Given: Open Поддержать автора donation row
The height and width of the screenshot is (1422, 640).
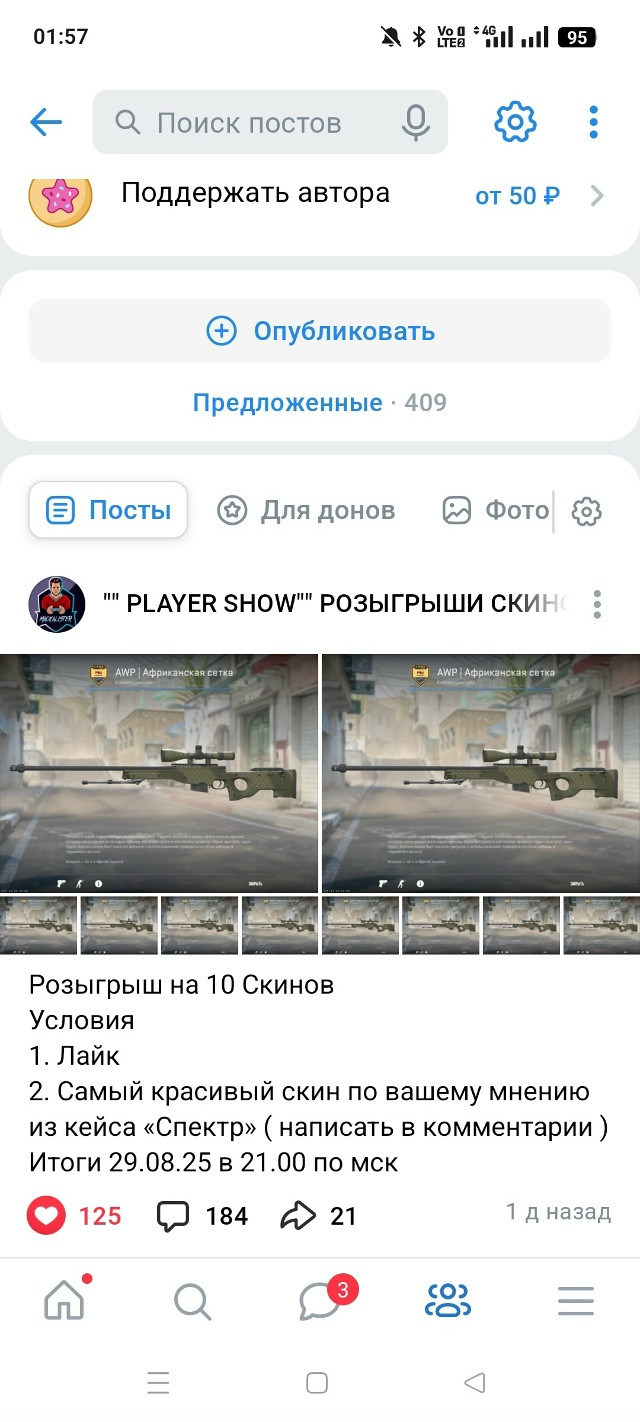Looking at the screenshot, I should click(x=320, y=194).
